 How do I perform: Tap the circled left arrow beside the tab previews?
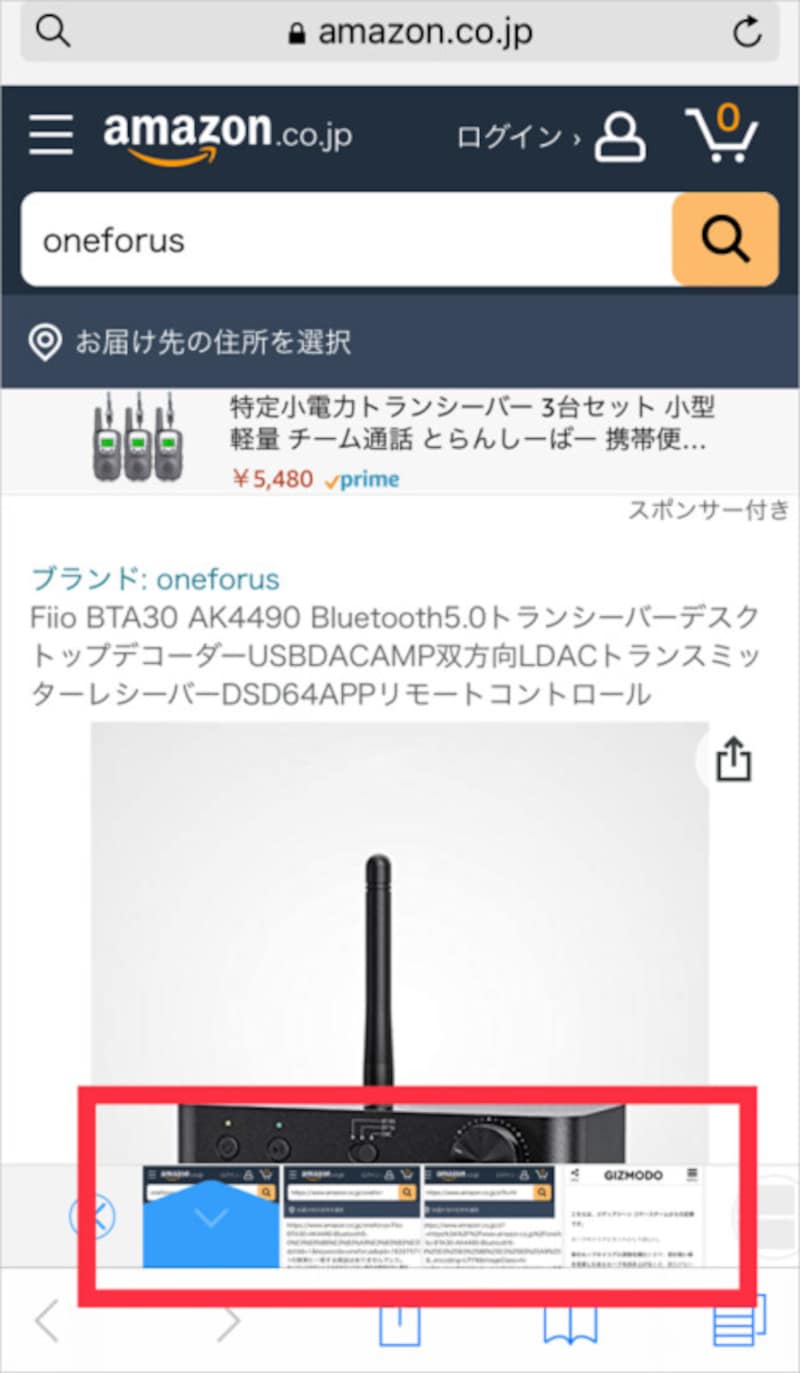92,1216
